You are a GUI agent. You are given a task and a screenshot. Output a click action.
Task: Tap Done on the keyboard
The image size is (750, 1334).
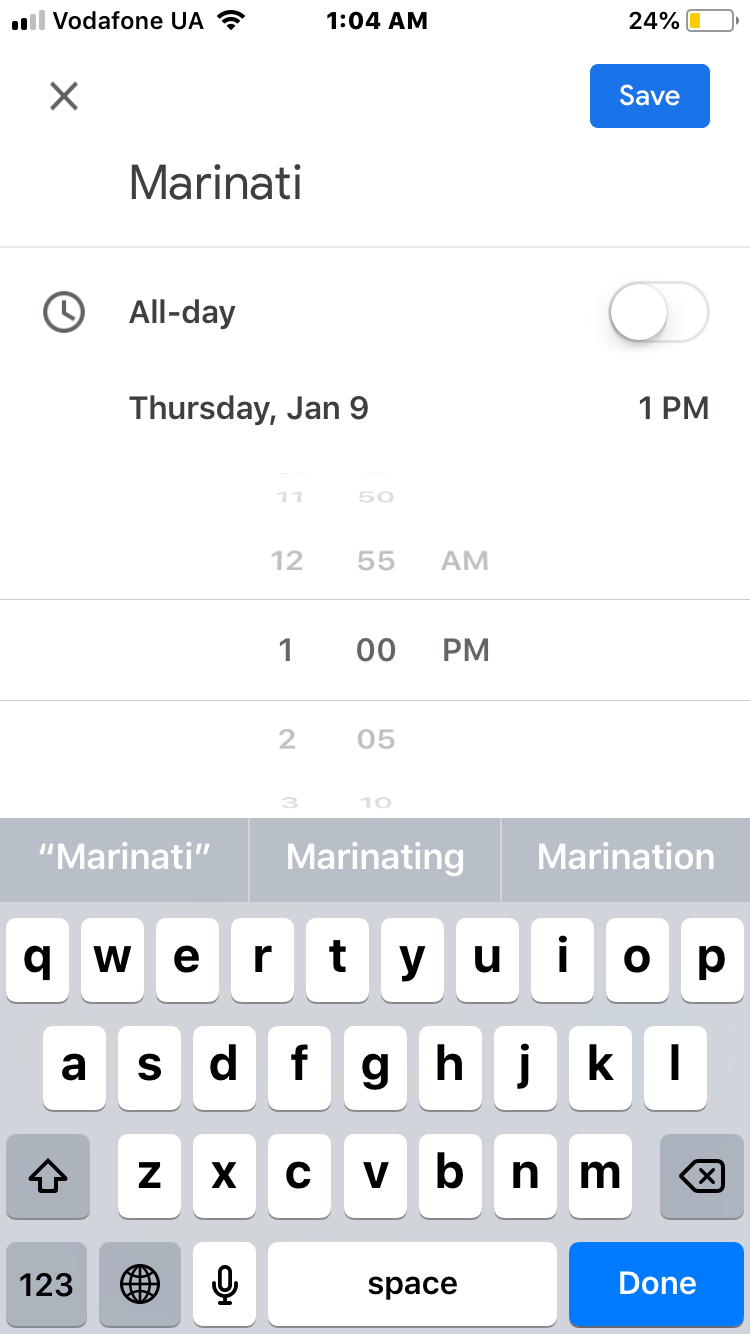[657, 1284]
